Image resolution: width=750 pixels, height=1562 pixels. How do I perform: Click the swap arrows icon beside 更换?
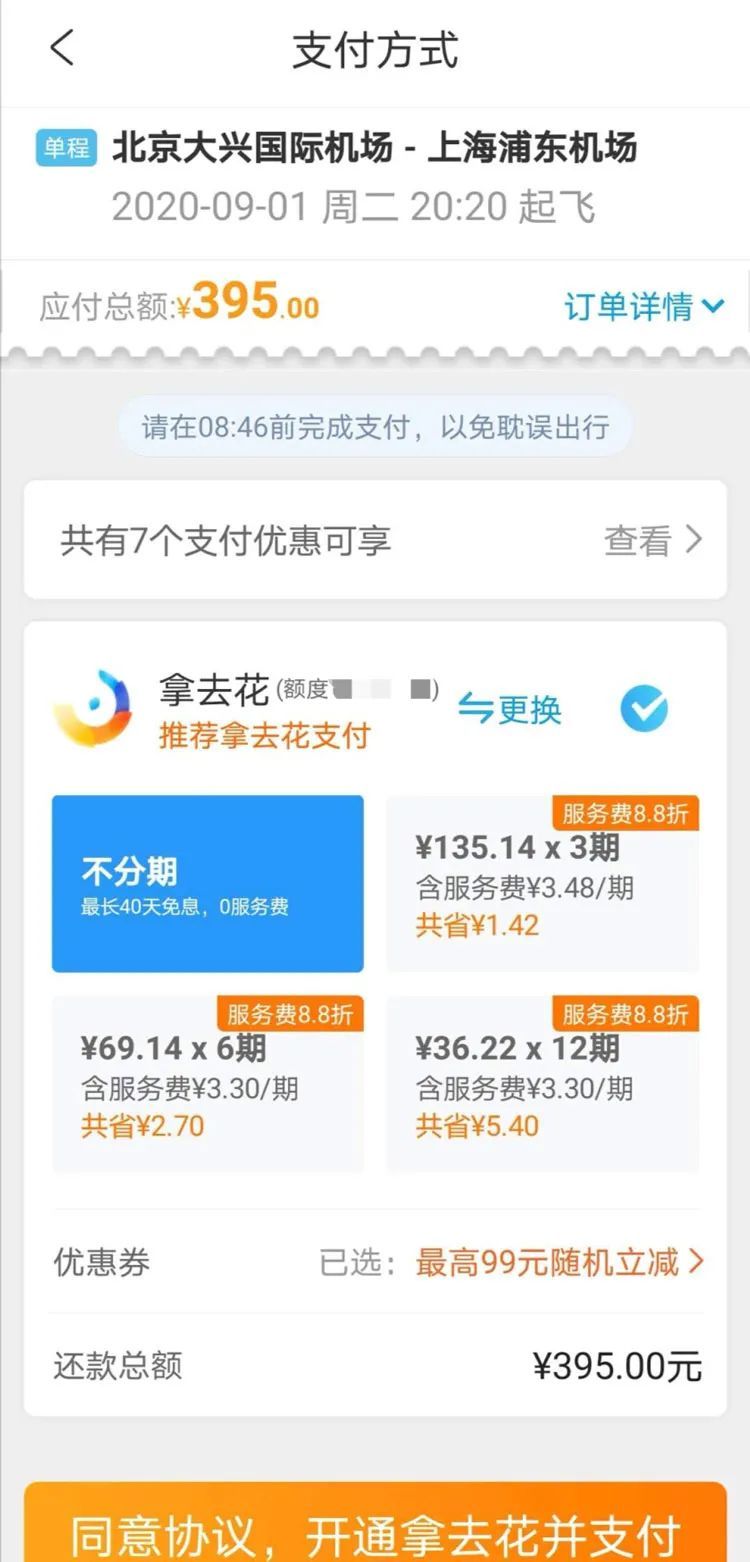(x=477, y=710)
